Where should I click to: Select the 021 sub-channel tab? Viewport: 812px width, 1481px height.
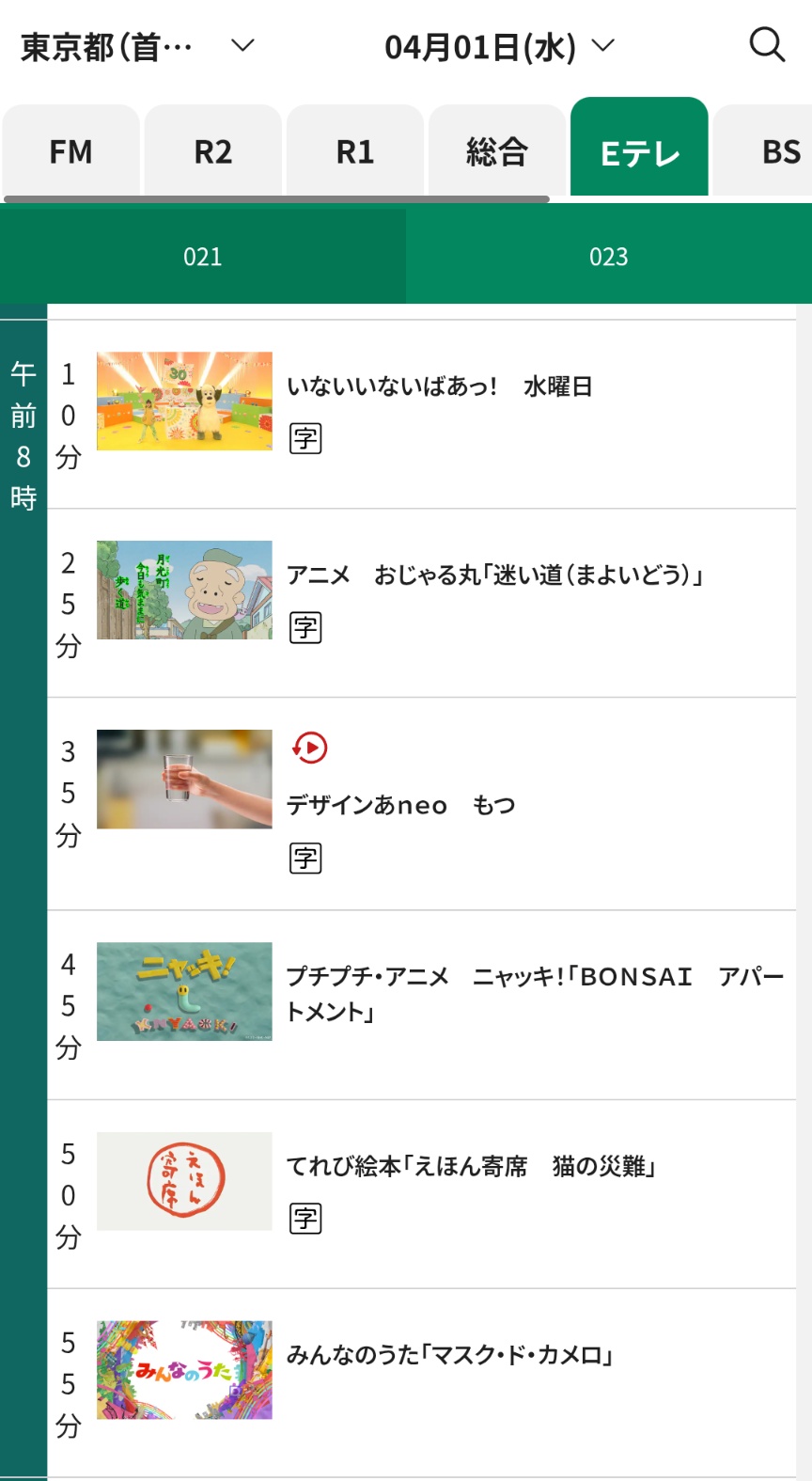pyautogui.click(x=203, y=257)
